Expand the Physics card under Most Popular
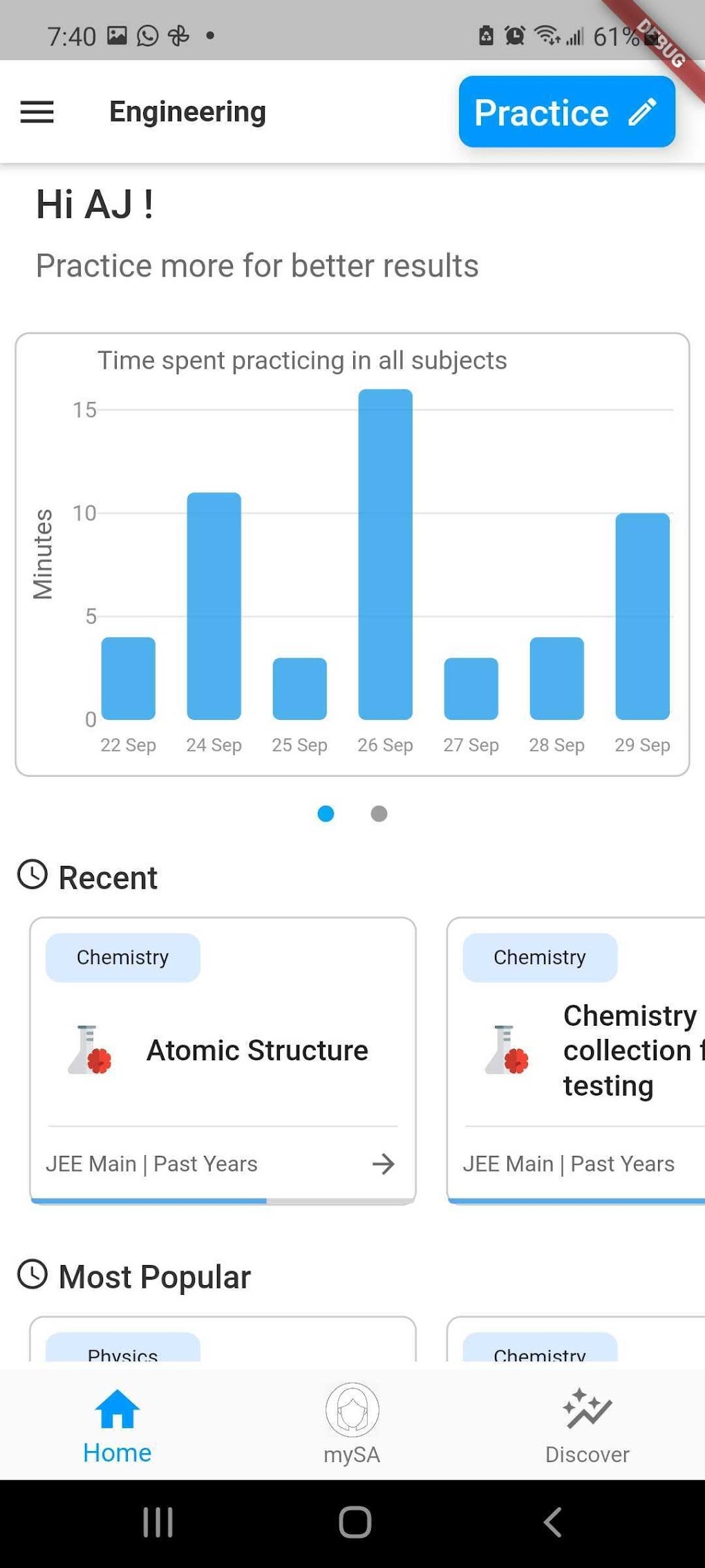 [223, 1349]
